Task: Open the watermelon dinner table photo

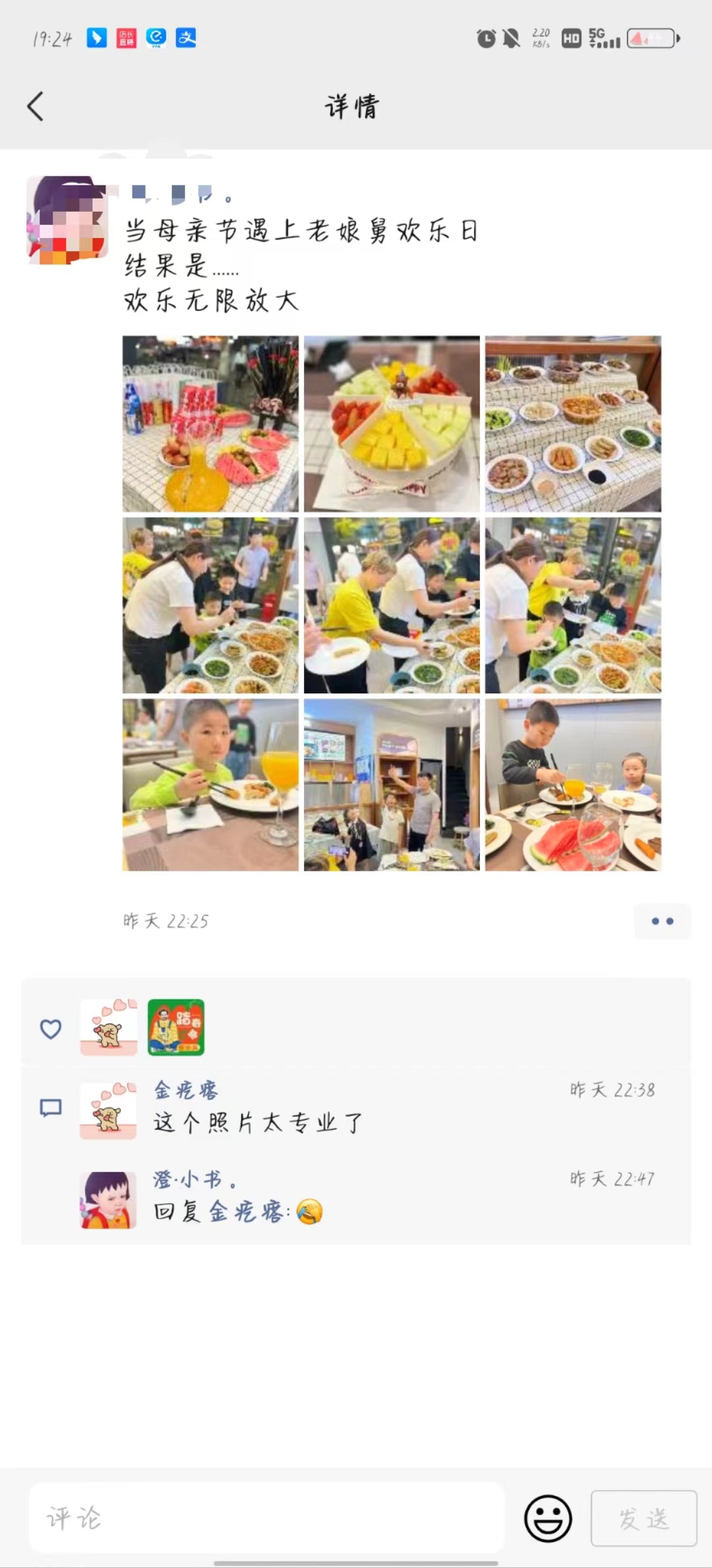Action: coord(573,785)
